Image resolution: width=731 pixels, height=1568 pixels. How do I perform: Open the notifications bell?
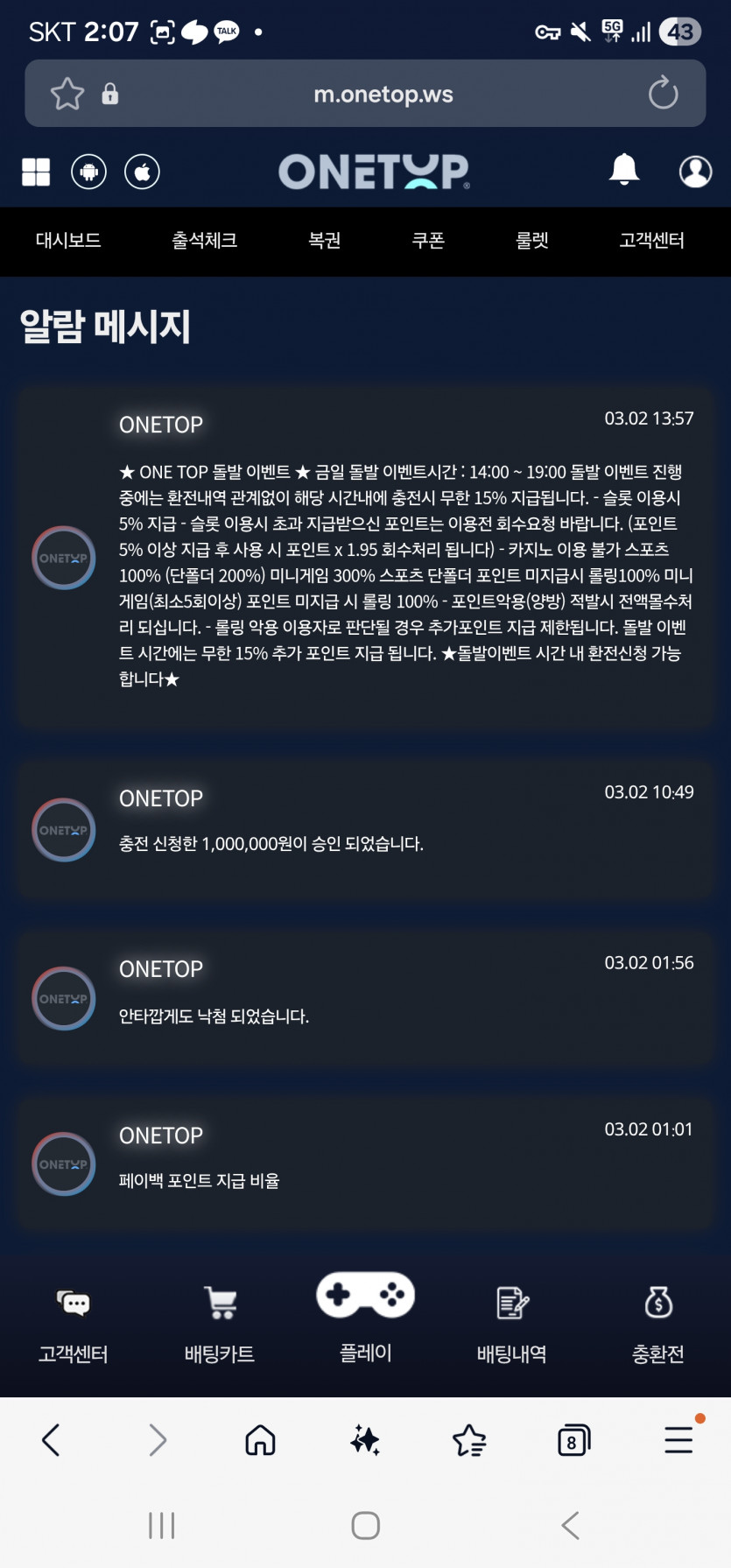click(624, 169)
